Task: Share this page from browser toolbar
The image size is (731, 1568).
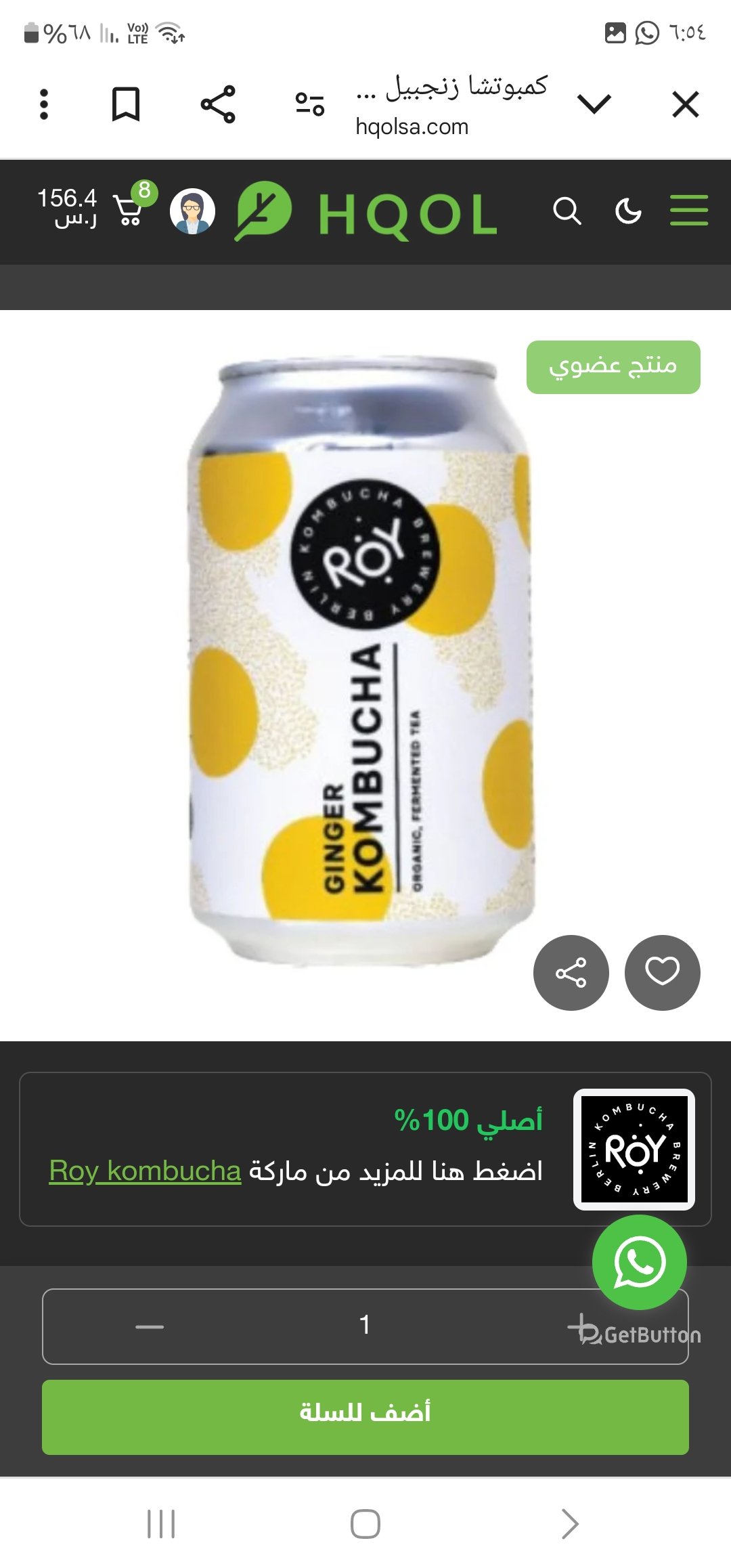Action: coord(218,104)
